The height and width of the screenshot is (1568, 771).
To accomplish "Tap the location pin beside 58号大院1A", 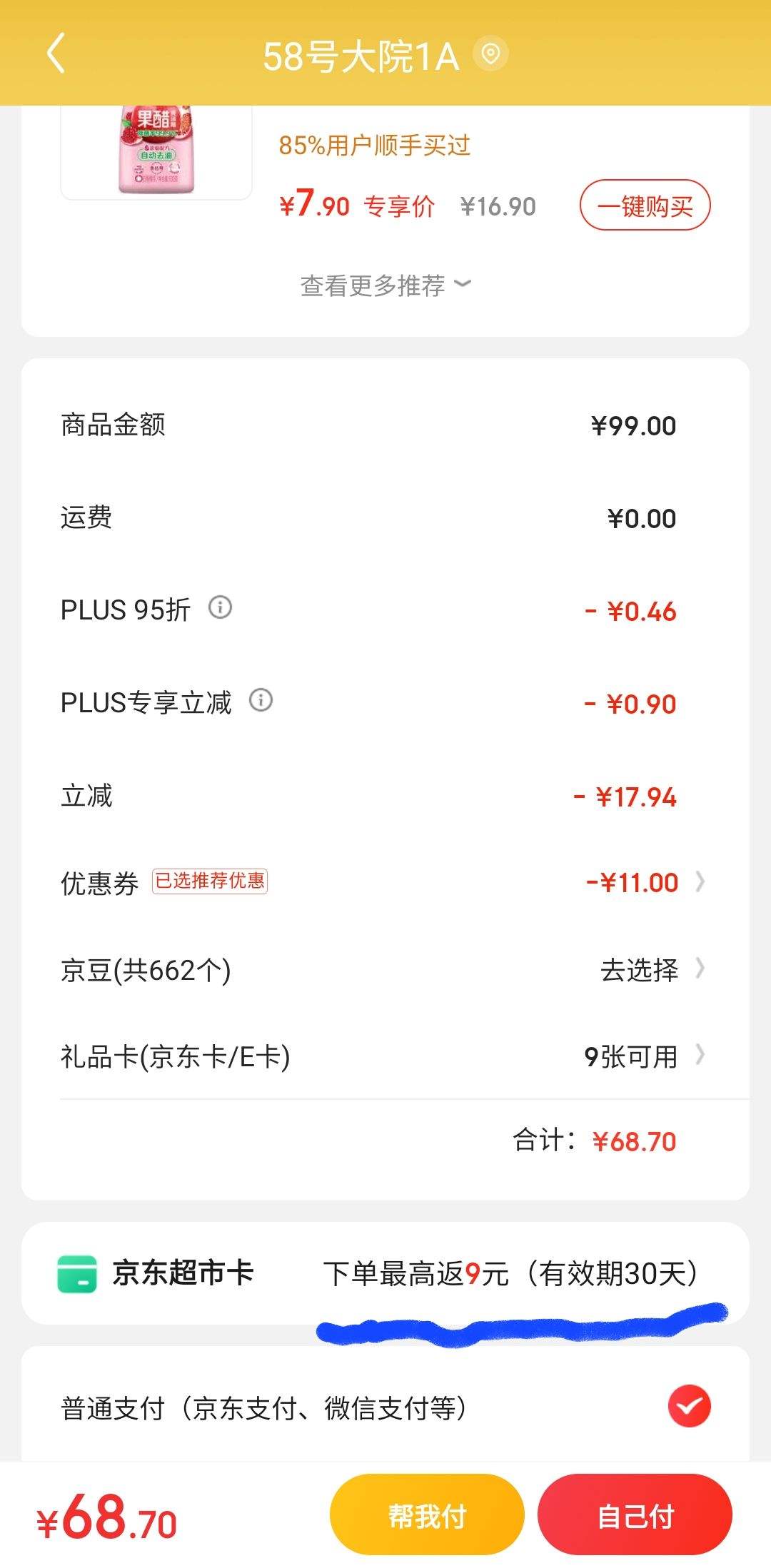I will pyautogui.click(x=491, y=54).
